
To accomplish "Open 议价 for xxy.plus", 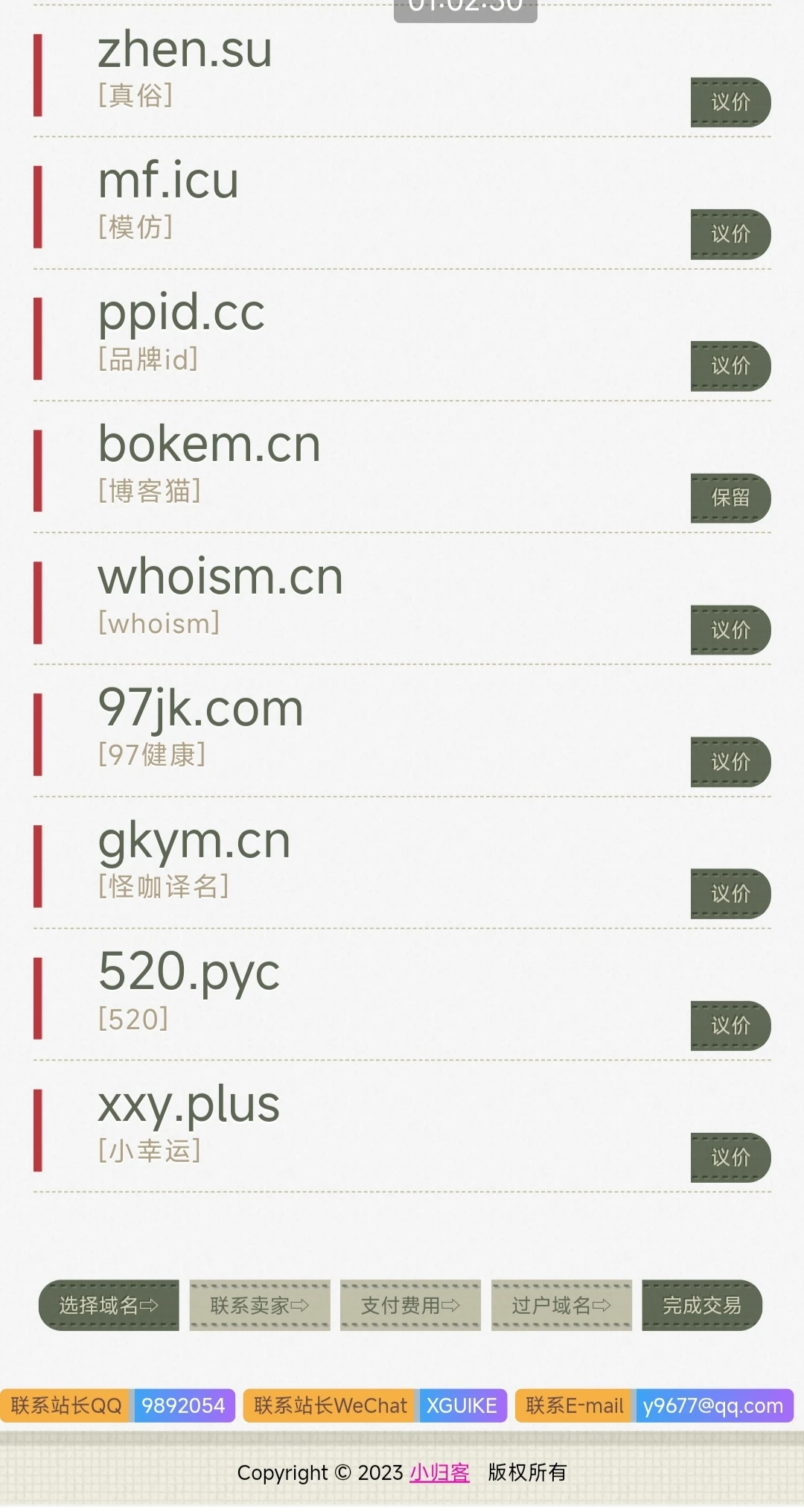I will (x=730, y=1157).
